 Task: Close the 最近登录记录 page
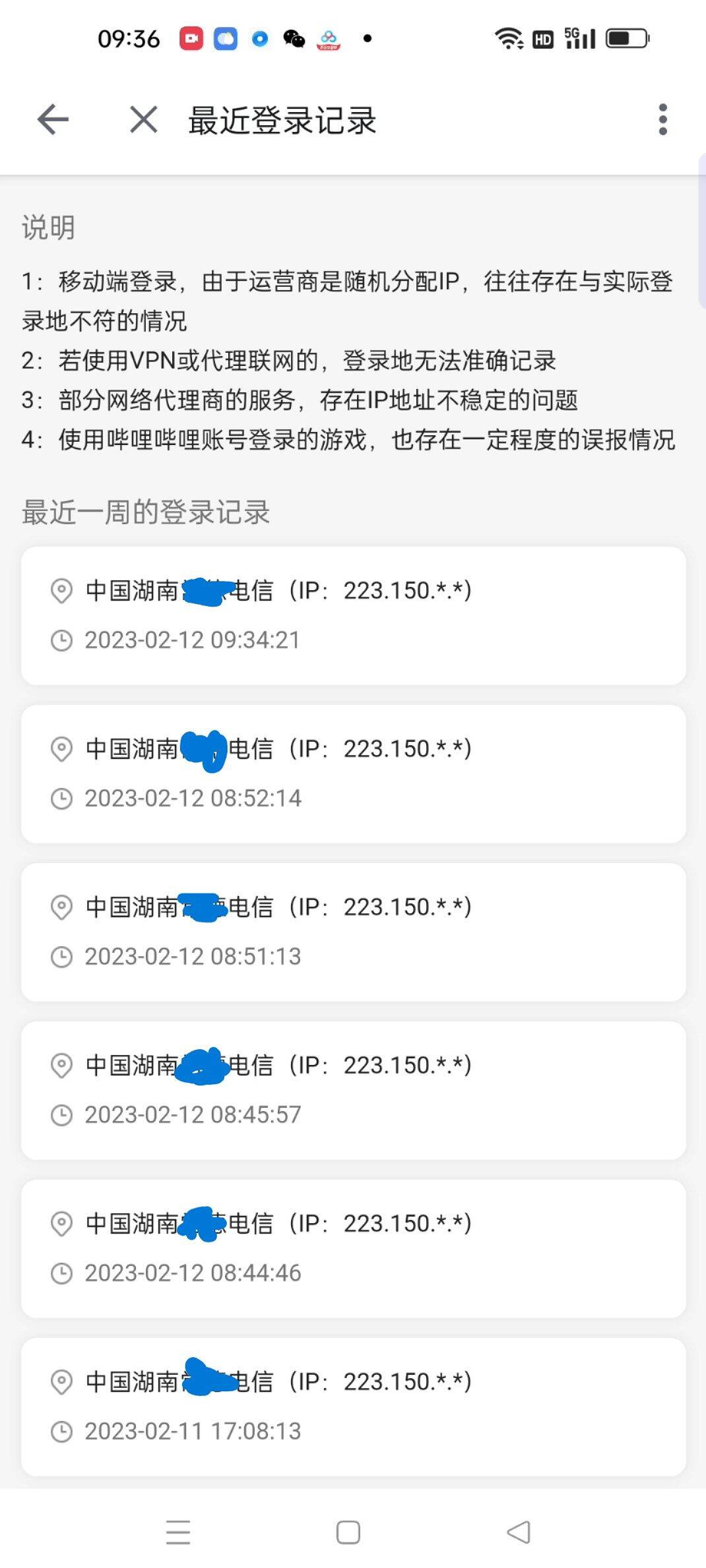tap(143, 119)
